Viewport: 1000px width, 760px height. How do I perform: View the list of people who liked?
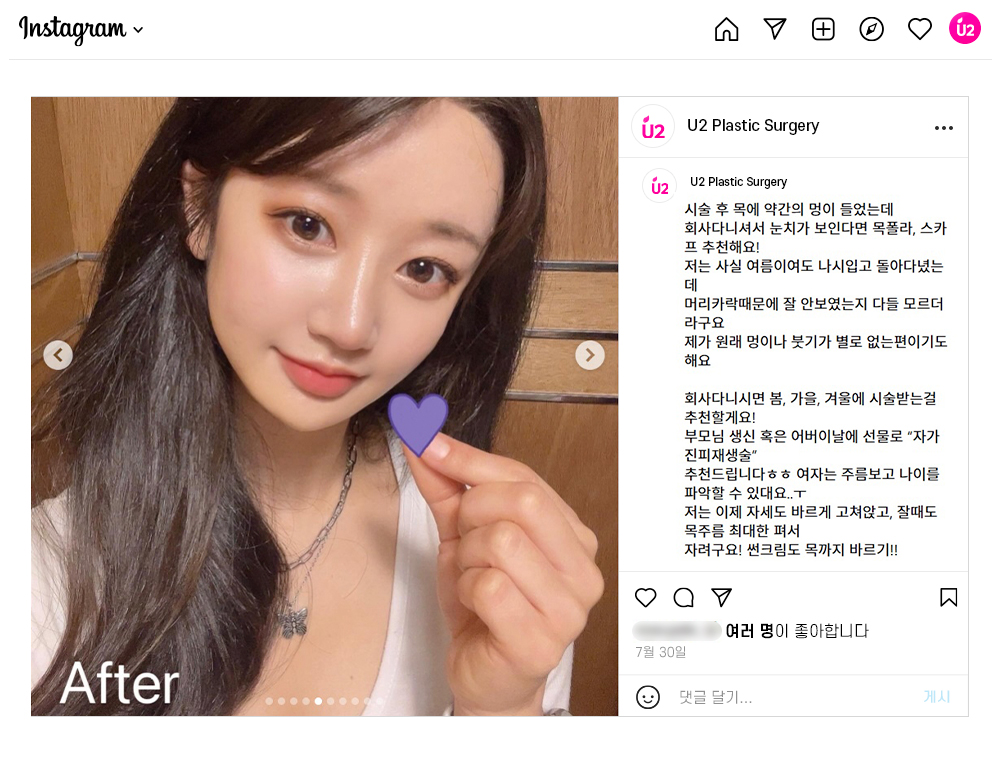pos(750,631)
